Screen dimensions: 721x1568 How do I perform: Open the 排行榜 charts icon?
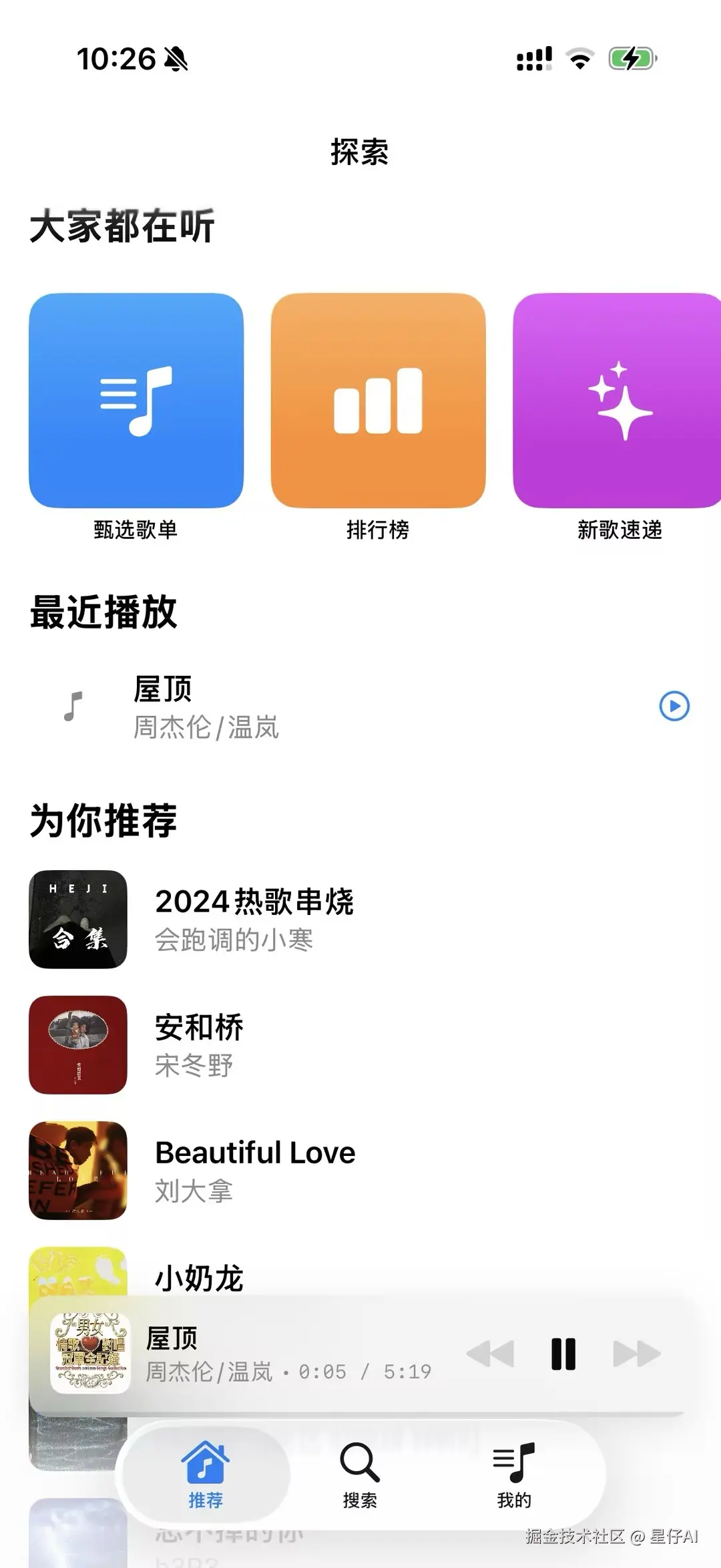pyautogui.click(x=378, y=399)
